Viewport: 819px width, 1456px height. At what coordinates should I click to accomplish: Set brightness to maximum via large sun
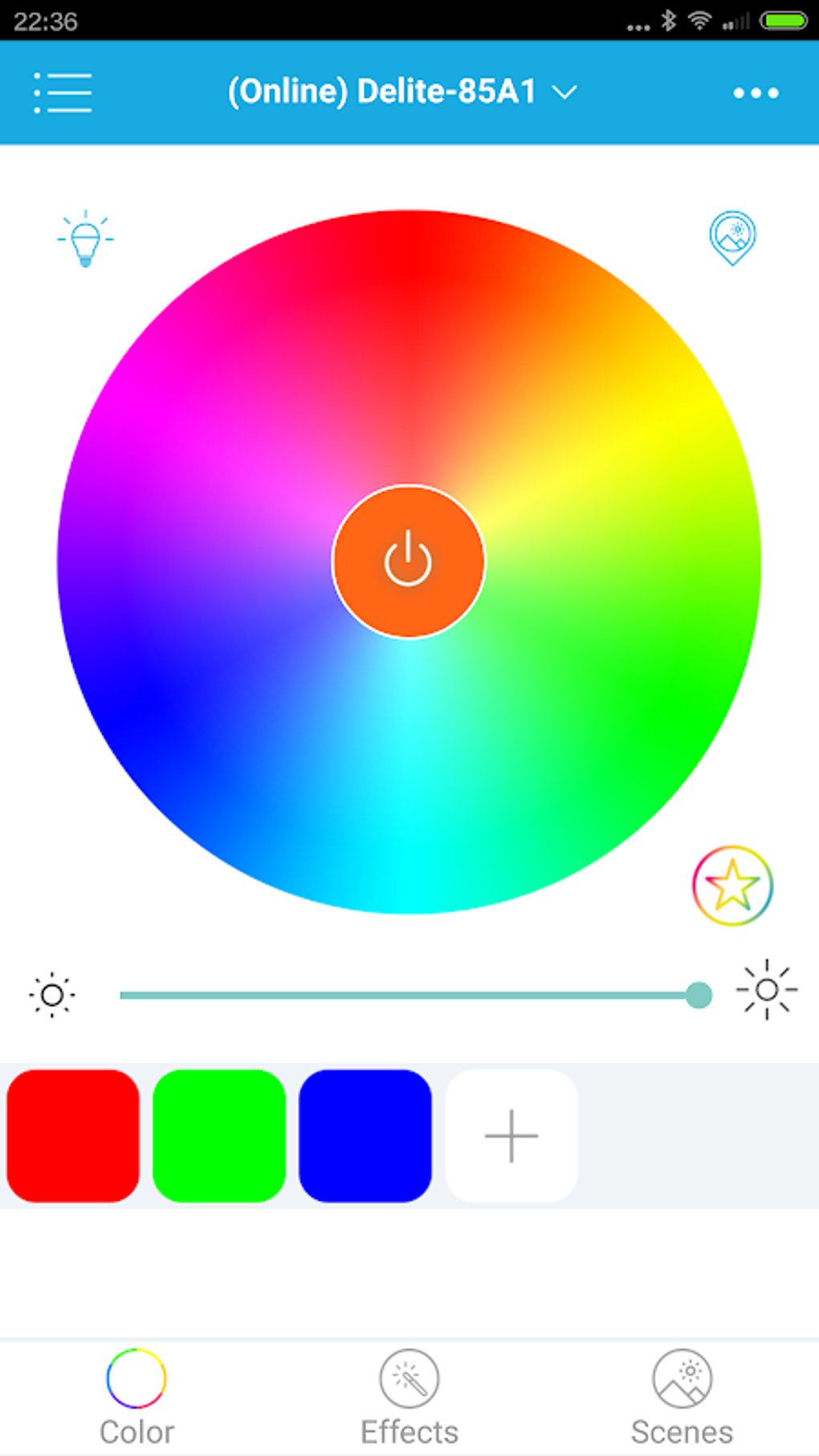pos(767,990)
